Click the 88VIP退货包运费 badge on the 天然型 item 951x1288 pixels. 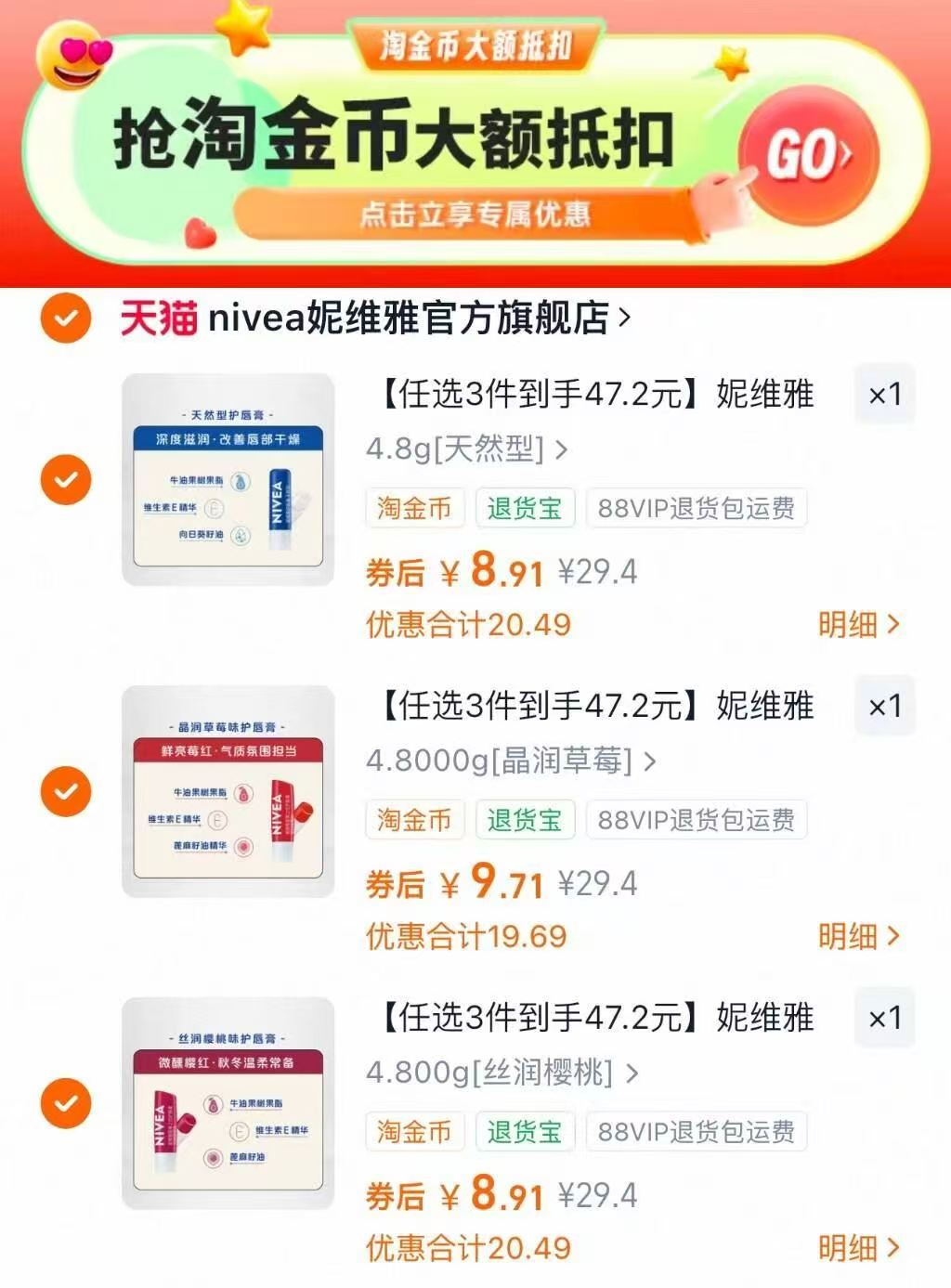(x=696, y=508)
